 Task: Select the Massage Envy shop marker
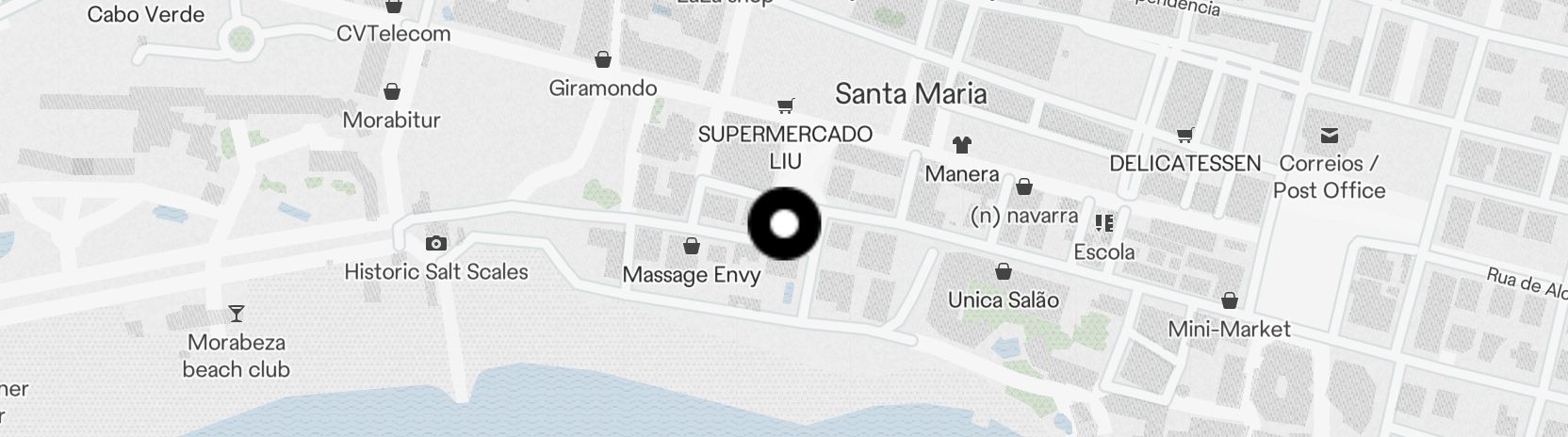click(692, 247)
